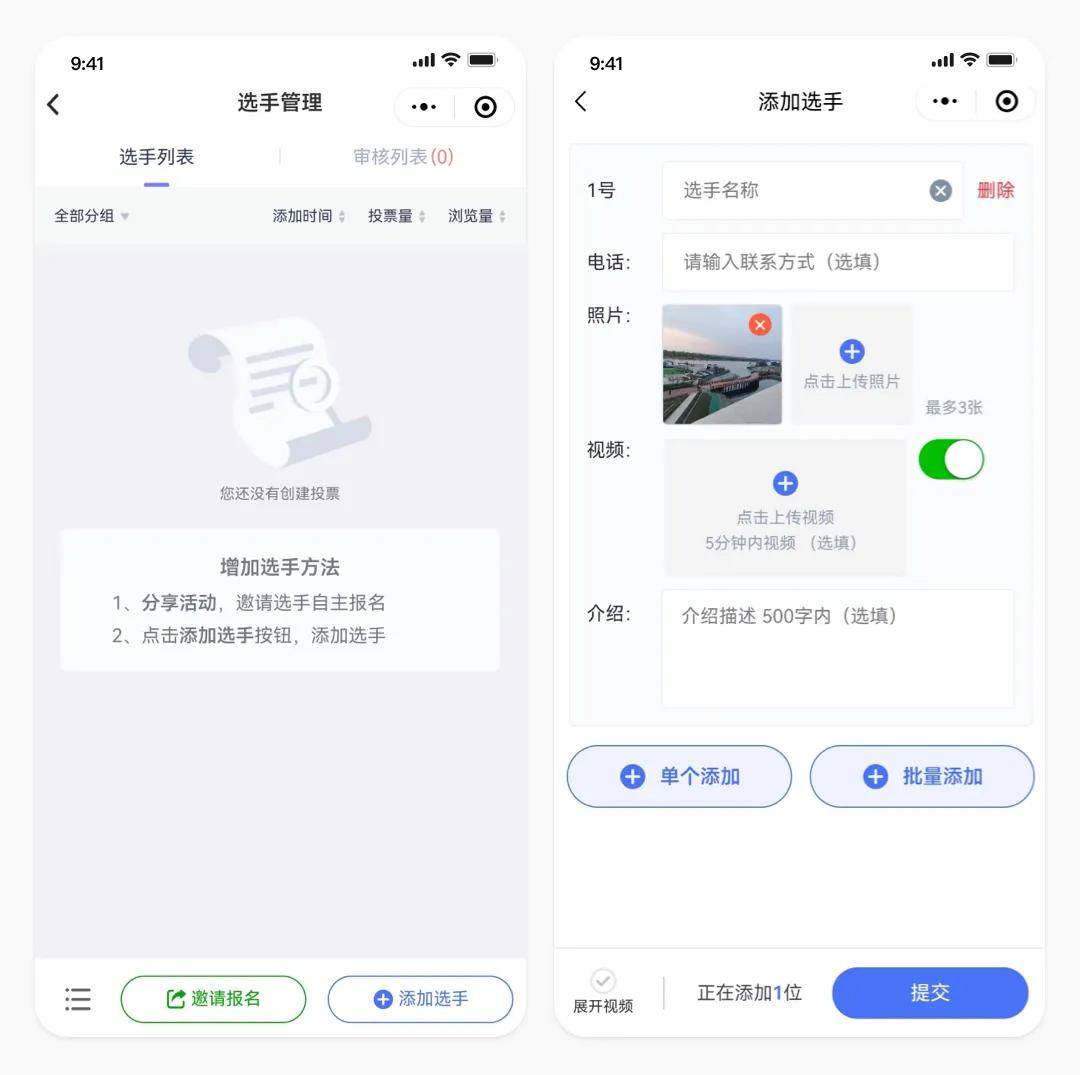Delete contestant 1号 with 删除

pos(995,190)
